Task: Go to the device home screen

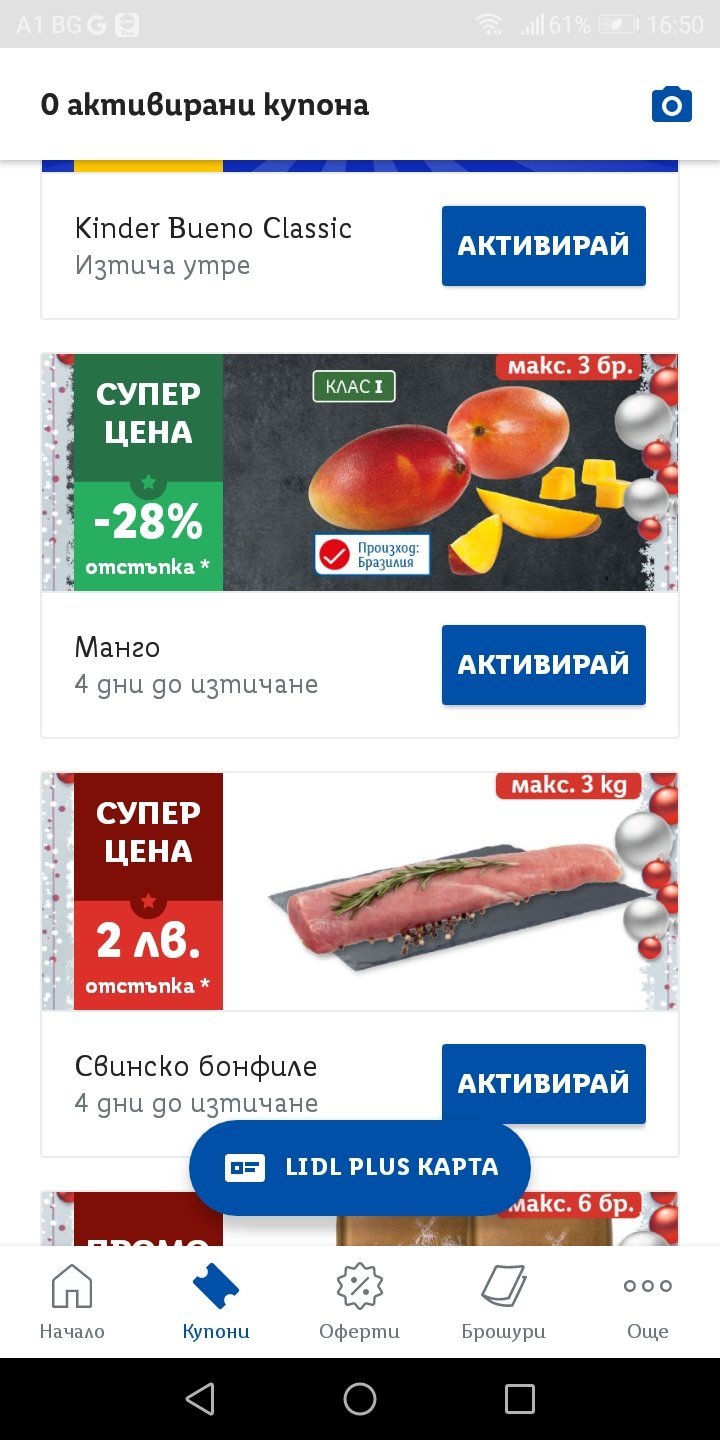Action: 360,1399
